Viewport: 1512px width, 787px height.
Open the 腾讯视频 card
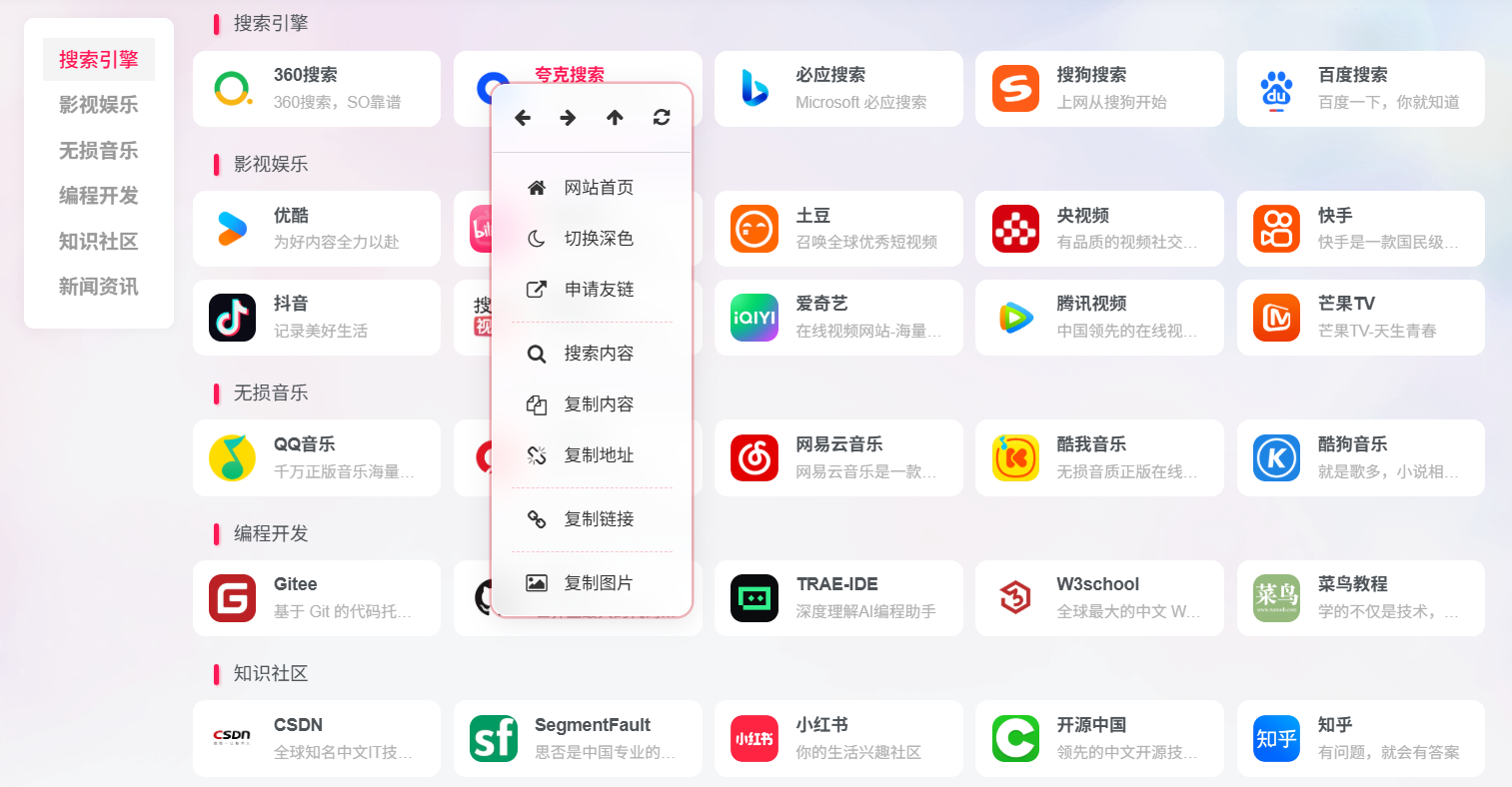[1098, 318]
